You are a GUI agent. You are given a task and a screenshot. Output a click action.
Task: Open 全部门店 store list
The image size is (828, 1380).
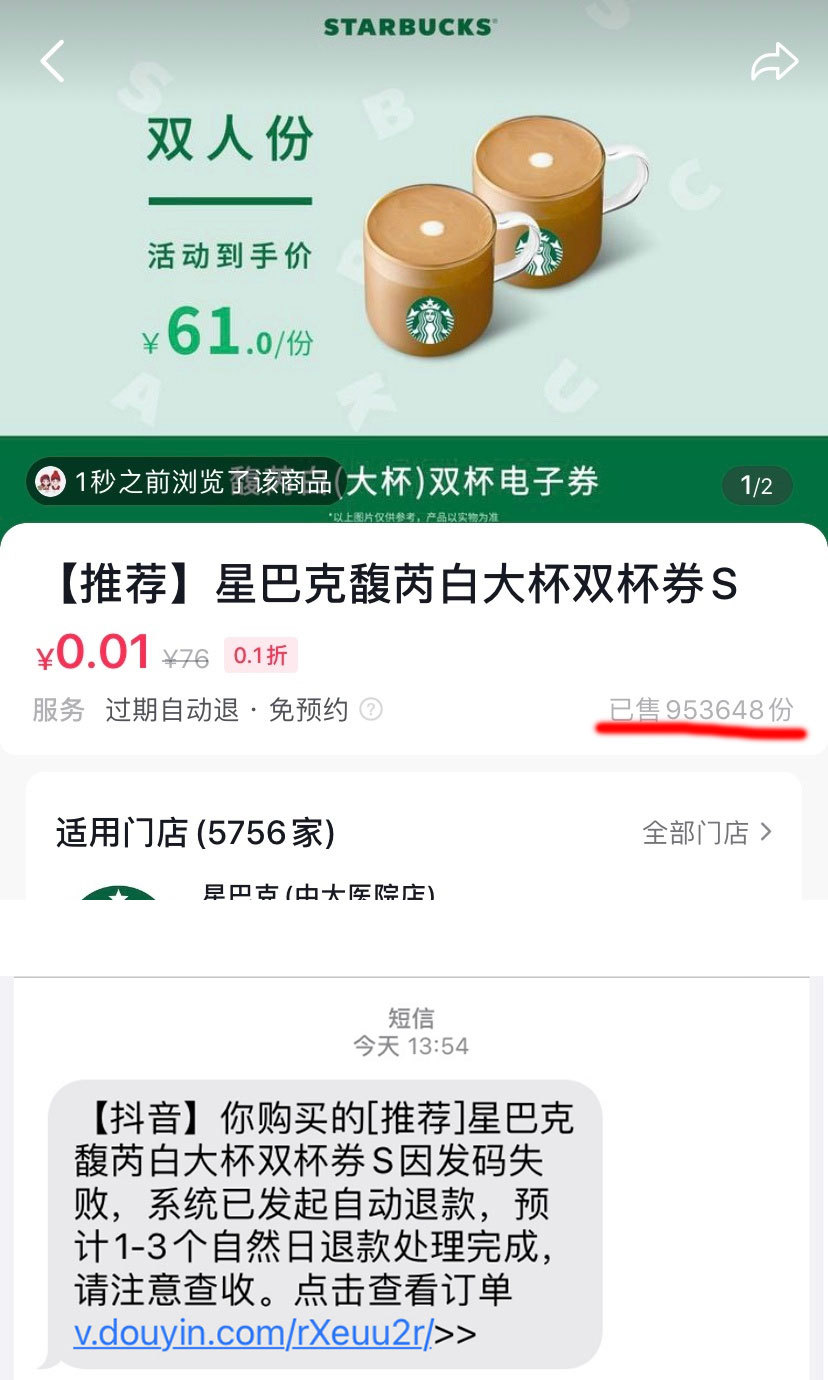(707, 832)
